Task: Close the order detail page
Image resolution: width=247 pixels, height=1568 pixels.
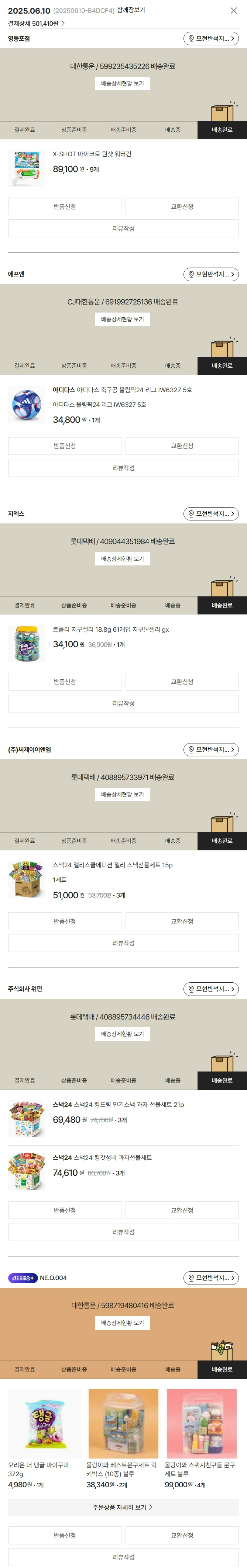Action: pos(234,10)
